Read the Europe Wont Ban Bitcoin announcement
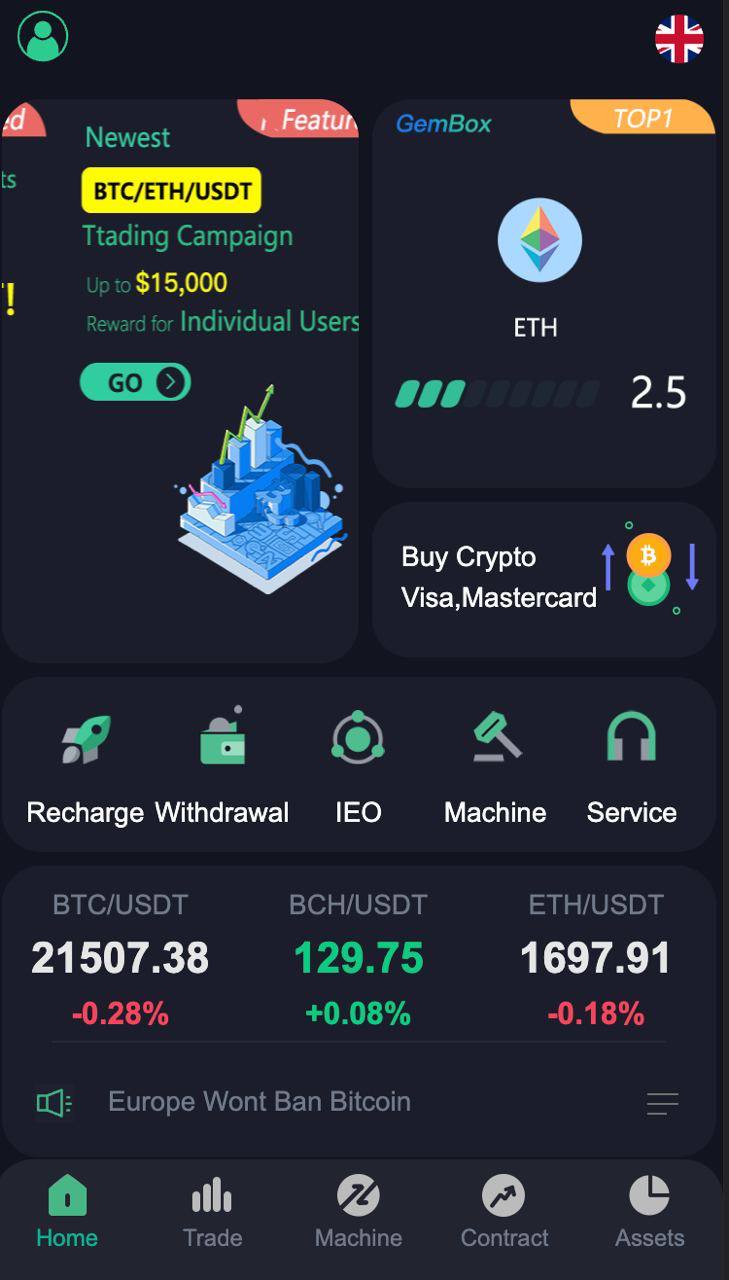 click(259, 1102)
